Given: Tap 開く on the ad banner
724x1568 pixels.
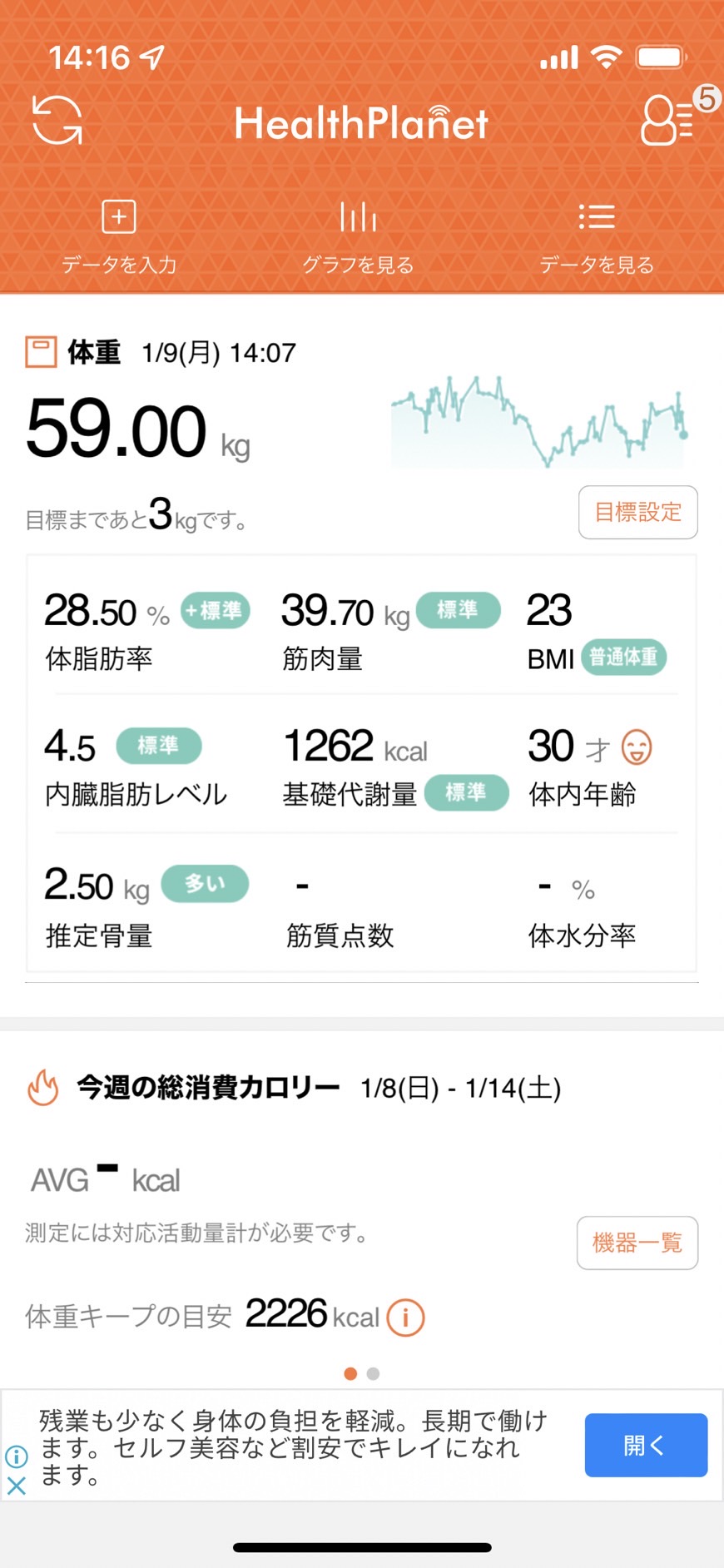Looking at the screenshot, I should pyautogui.click(x=646, y=1445).
